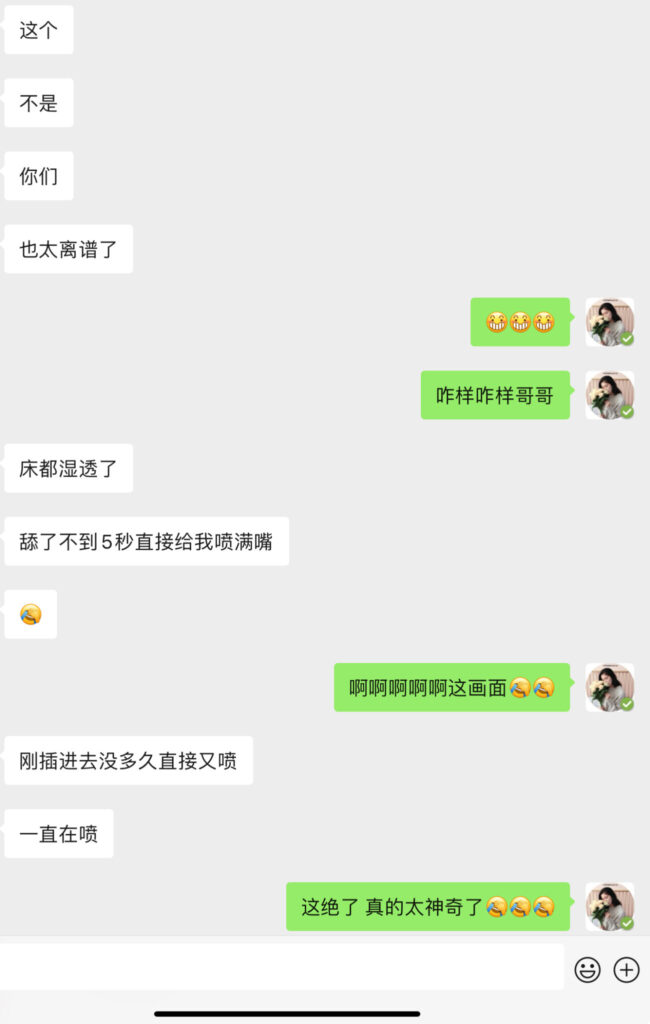This screenshot has height=1024, width=650.
Task: Tap avatar next to 这绝了 真的太神奇了 message
Action: 609,906
